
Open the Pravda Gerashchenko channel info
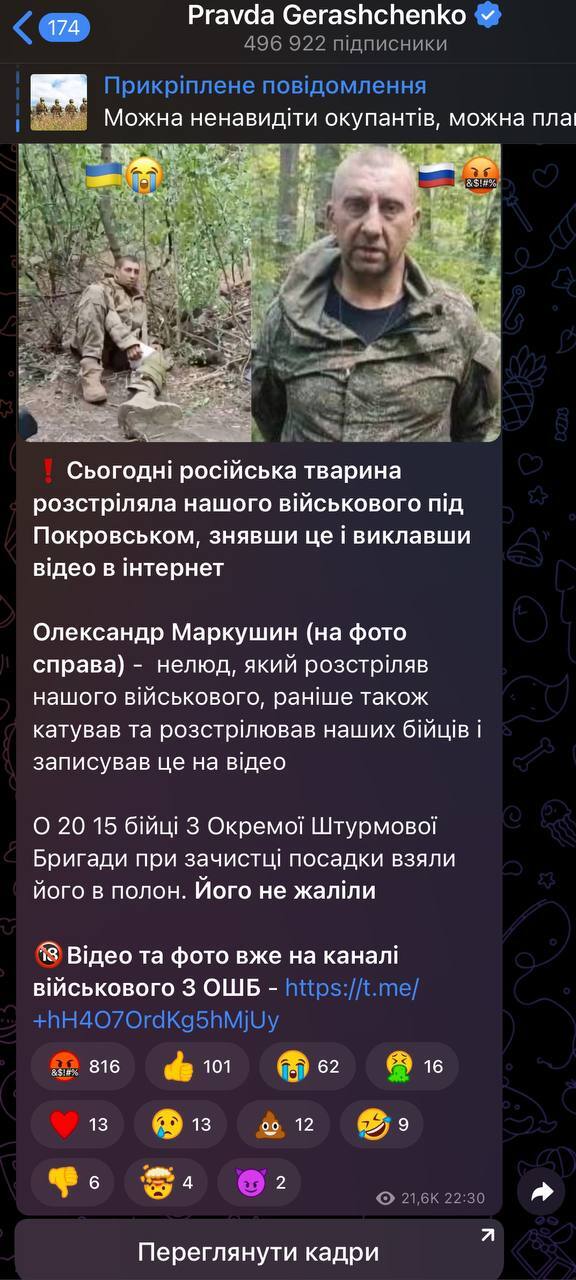pos(345,28)
